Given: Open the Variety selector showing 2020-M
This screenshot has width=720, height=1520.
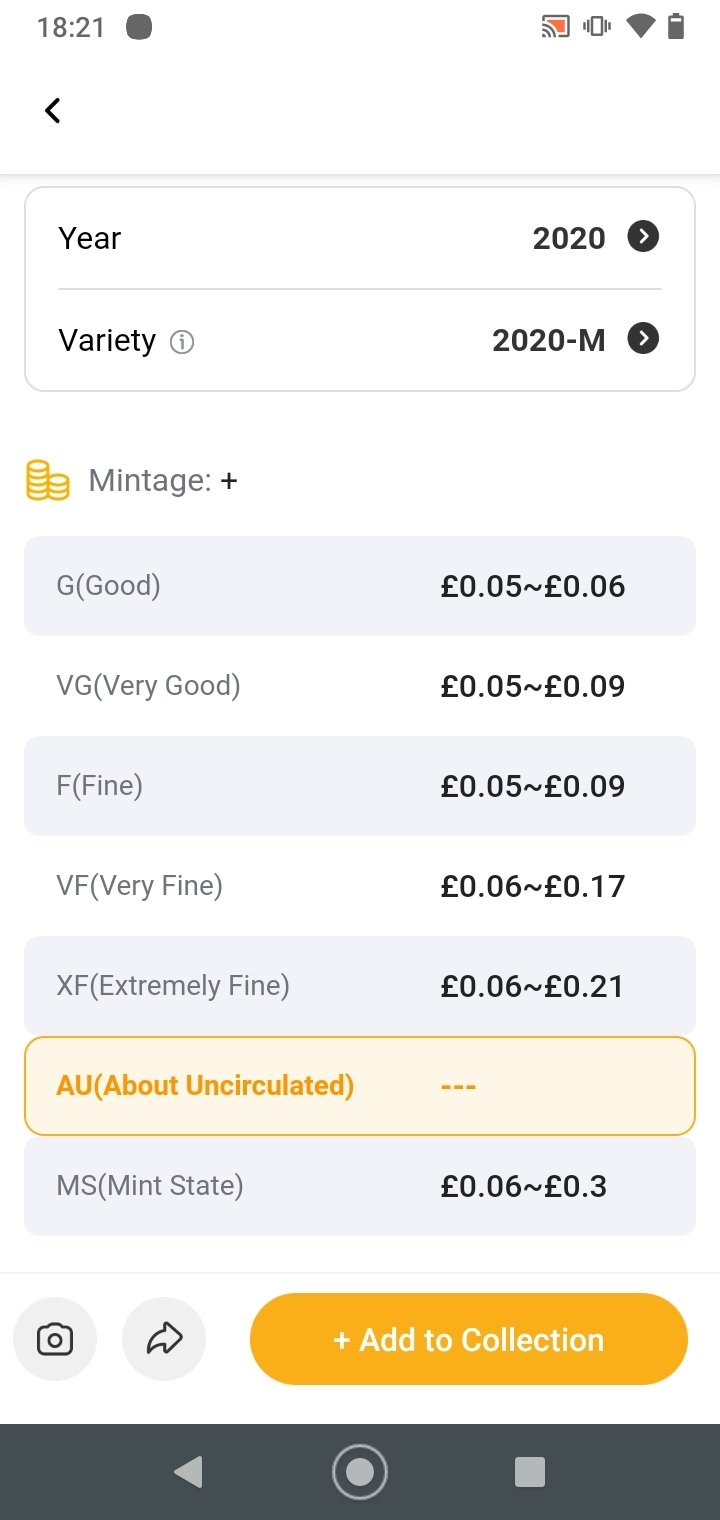Looking at the screenshot, I should [360, 340].
